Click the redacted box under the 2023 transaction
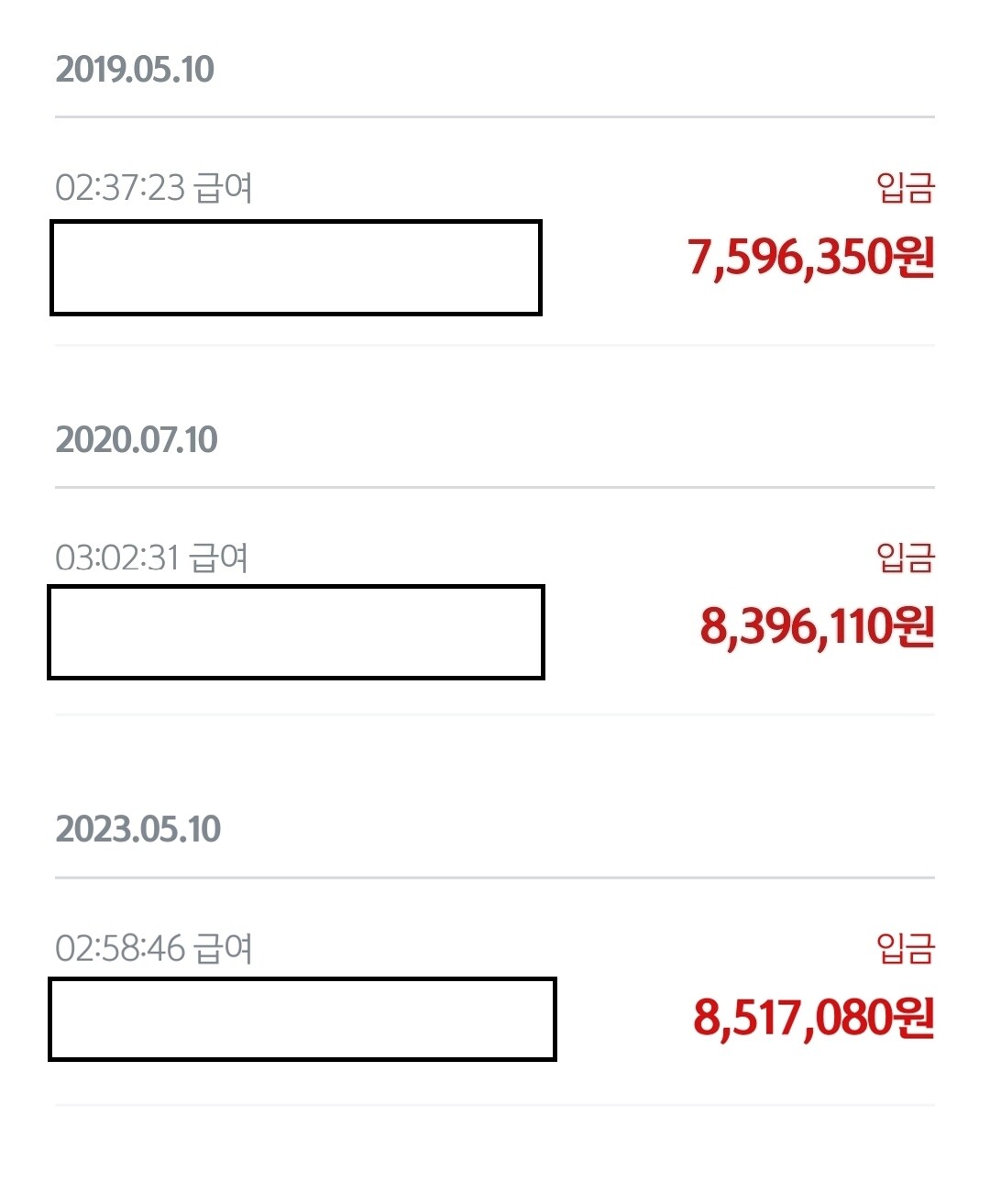The width and height of the screenshot is (990, 1204). coord(302,1017)
